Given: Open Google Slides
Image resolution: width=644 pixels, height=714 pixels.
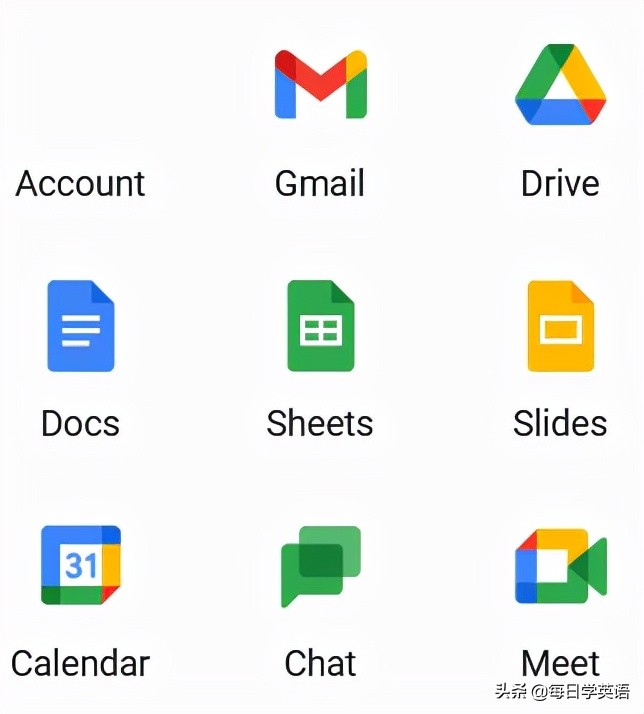Looking at the screenshot, I should 560,326.
